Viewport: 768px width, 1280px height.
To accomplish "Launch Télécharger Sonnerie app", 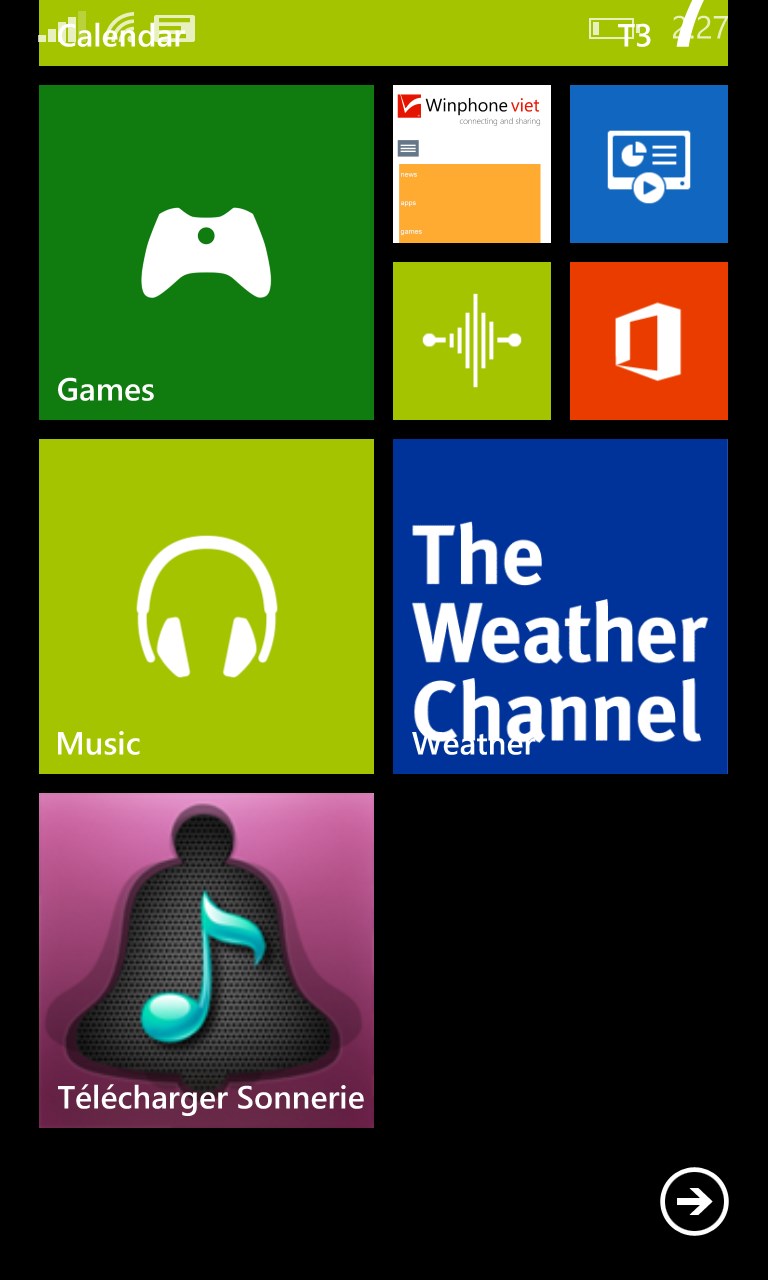I will point(206,960).
